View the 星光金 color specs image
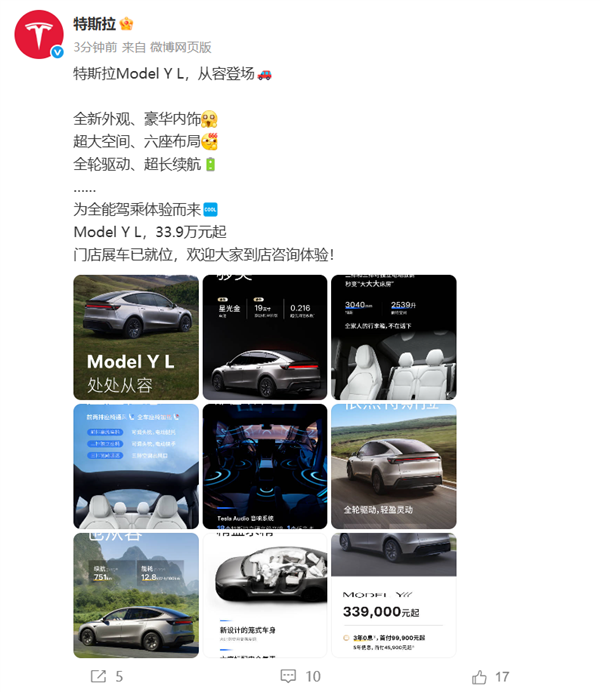Image resolution: width=600 pixels, height=692 pixels. (x=265, y=337)
